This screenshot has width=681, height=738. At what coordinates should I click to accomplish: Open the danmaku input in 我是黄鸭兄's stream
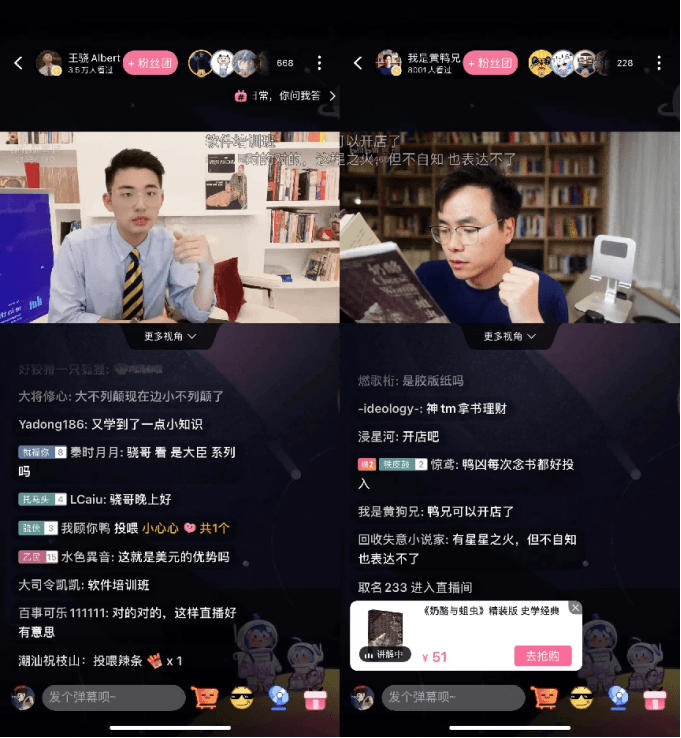click(453, 697)
